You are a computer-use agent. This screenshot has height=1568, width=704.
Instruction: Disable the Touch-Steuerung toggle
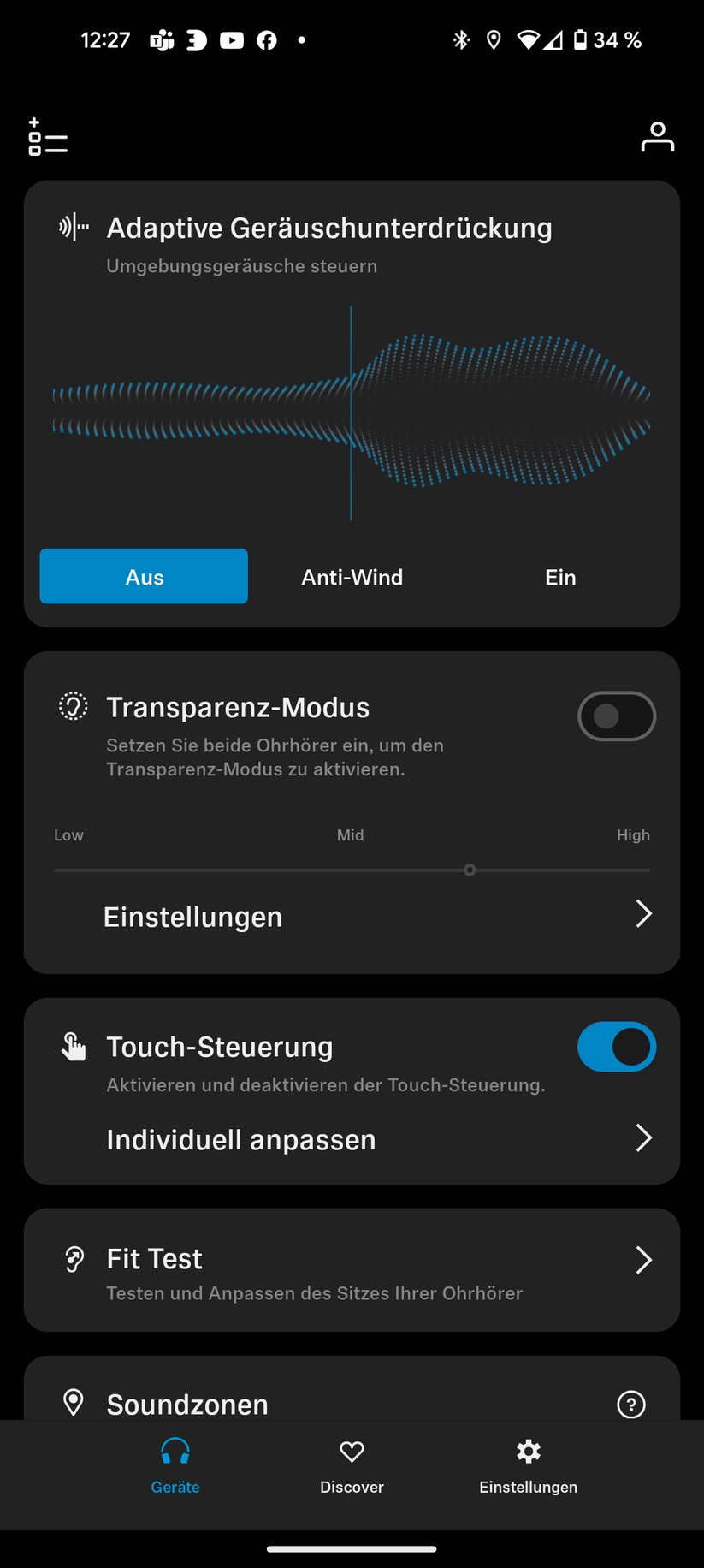[616, 1046]
